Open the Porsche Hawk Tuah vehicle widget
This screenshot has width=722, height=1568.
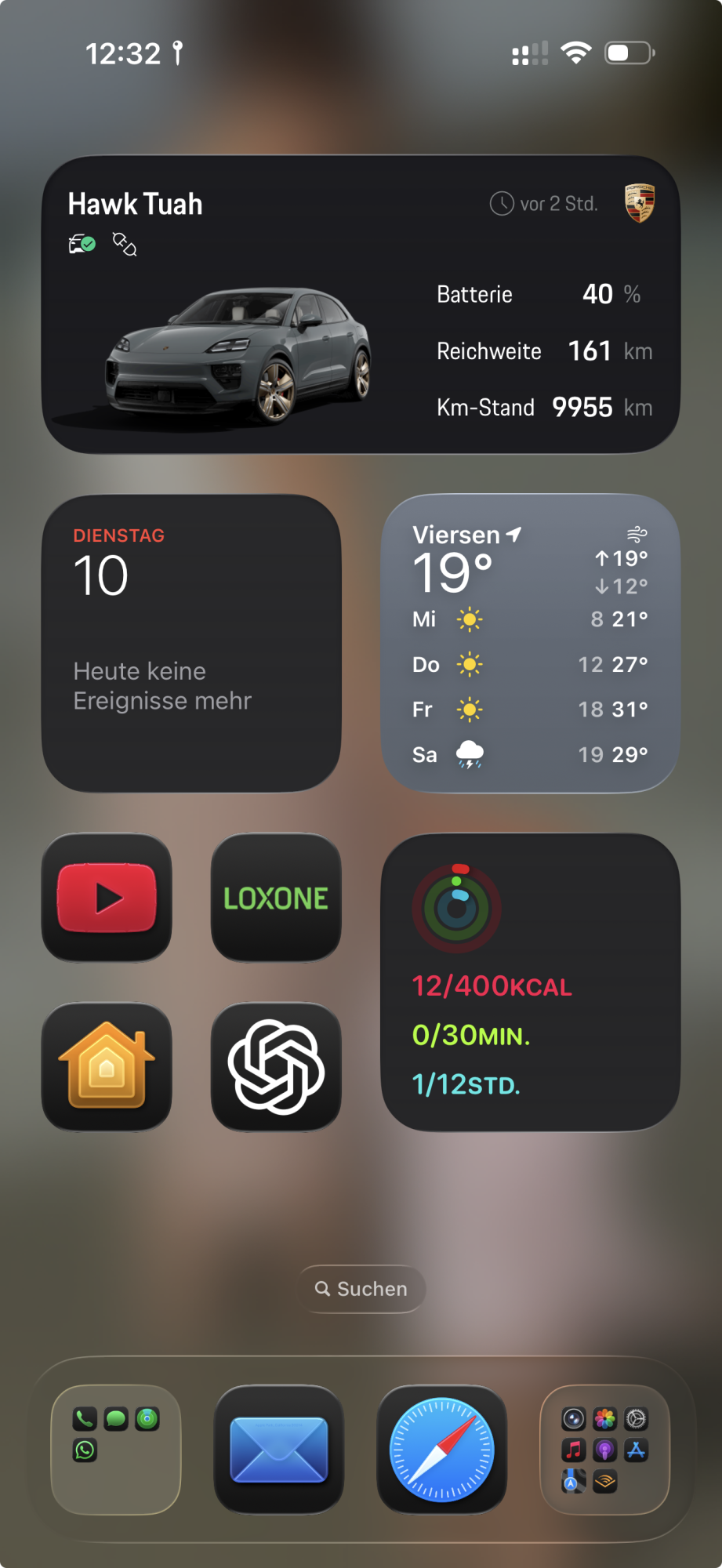(361, 304)
